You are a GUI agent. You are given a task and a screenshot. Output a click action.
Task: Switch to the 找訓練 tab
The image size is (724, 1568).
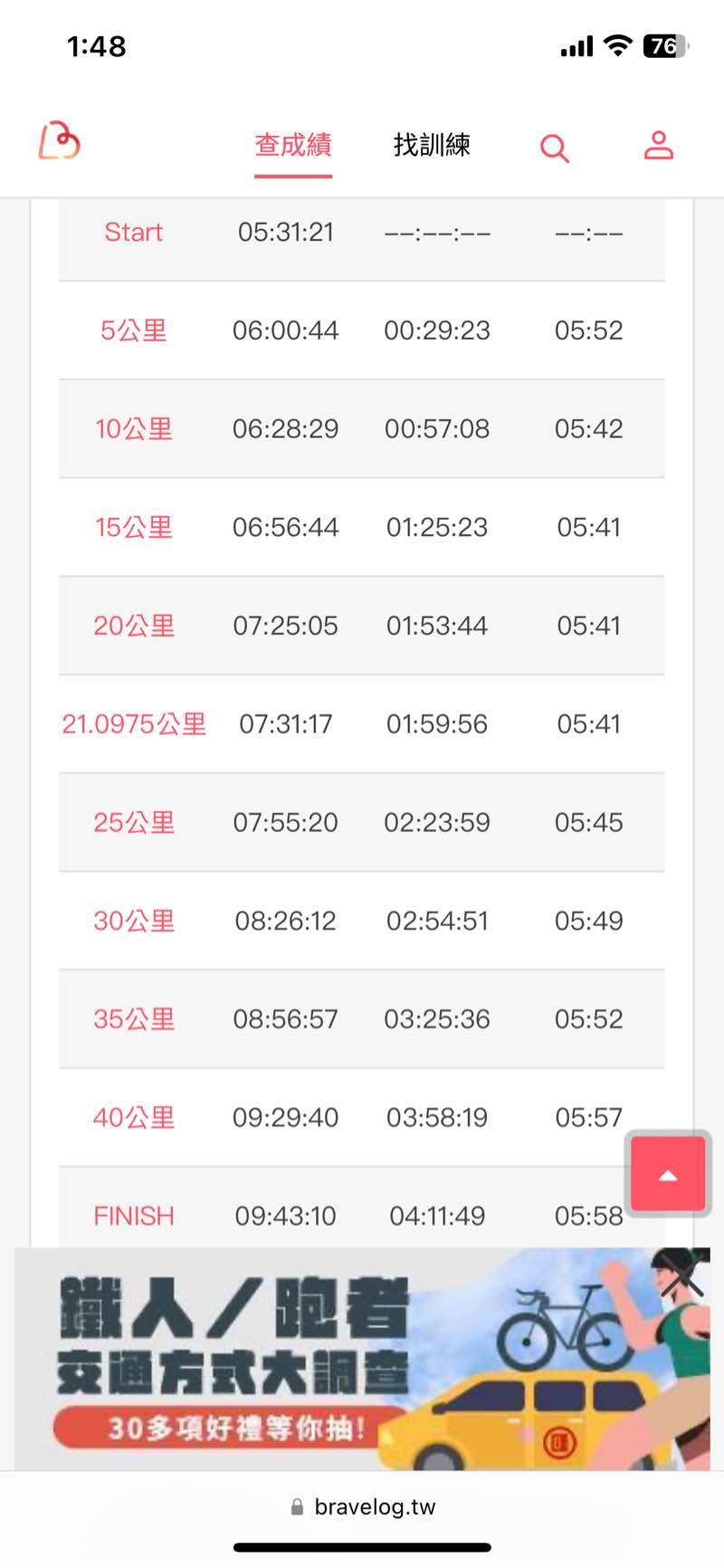click(x=432, y=145)
